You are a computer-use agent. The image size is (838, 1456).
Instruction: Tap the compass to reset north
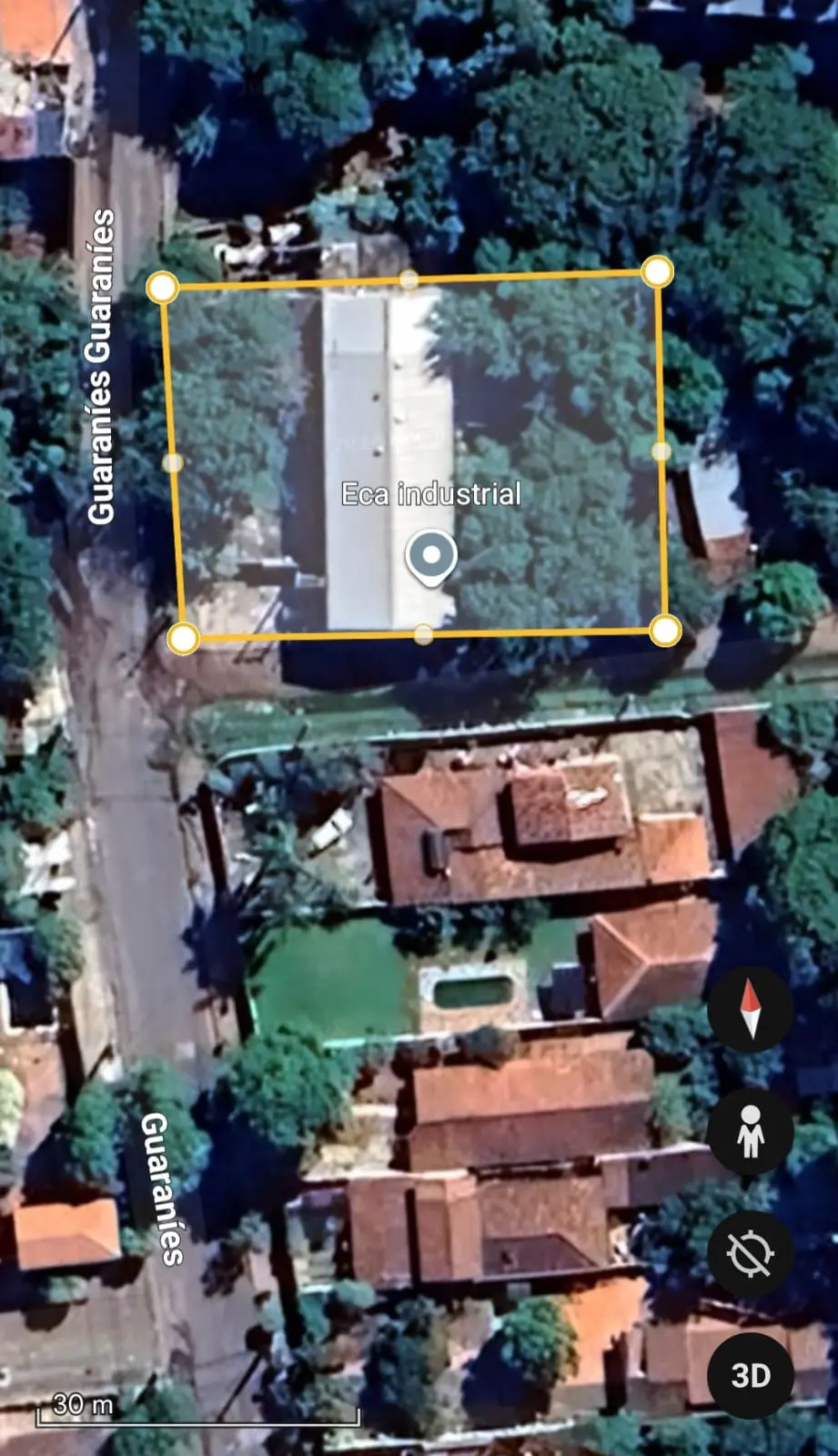(x=750, y=1009)
